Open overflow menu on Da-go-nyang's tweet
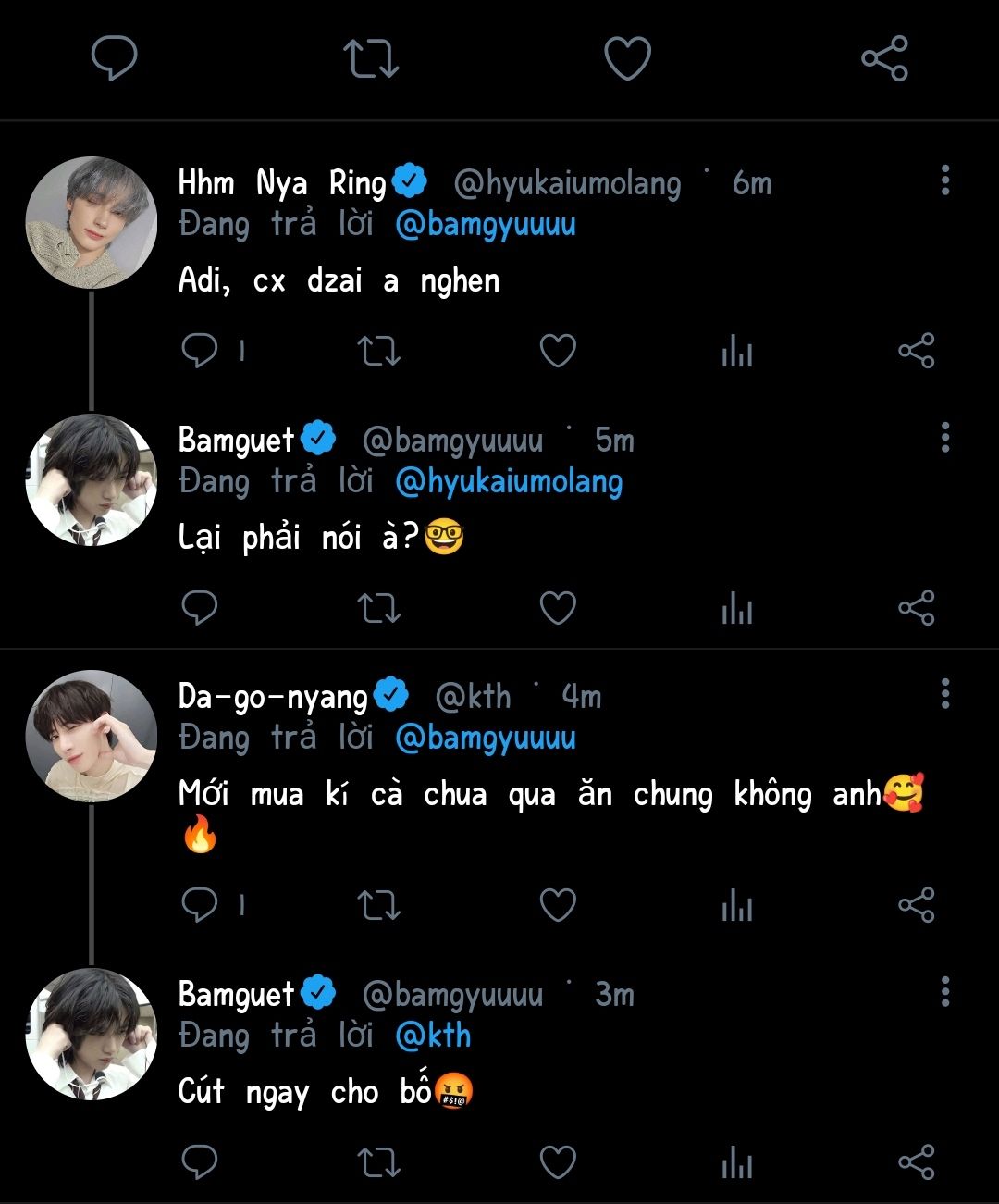Viewport: 999px width, 1204px height. pyautogui.click(x=944, y=693)
